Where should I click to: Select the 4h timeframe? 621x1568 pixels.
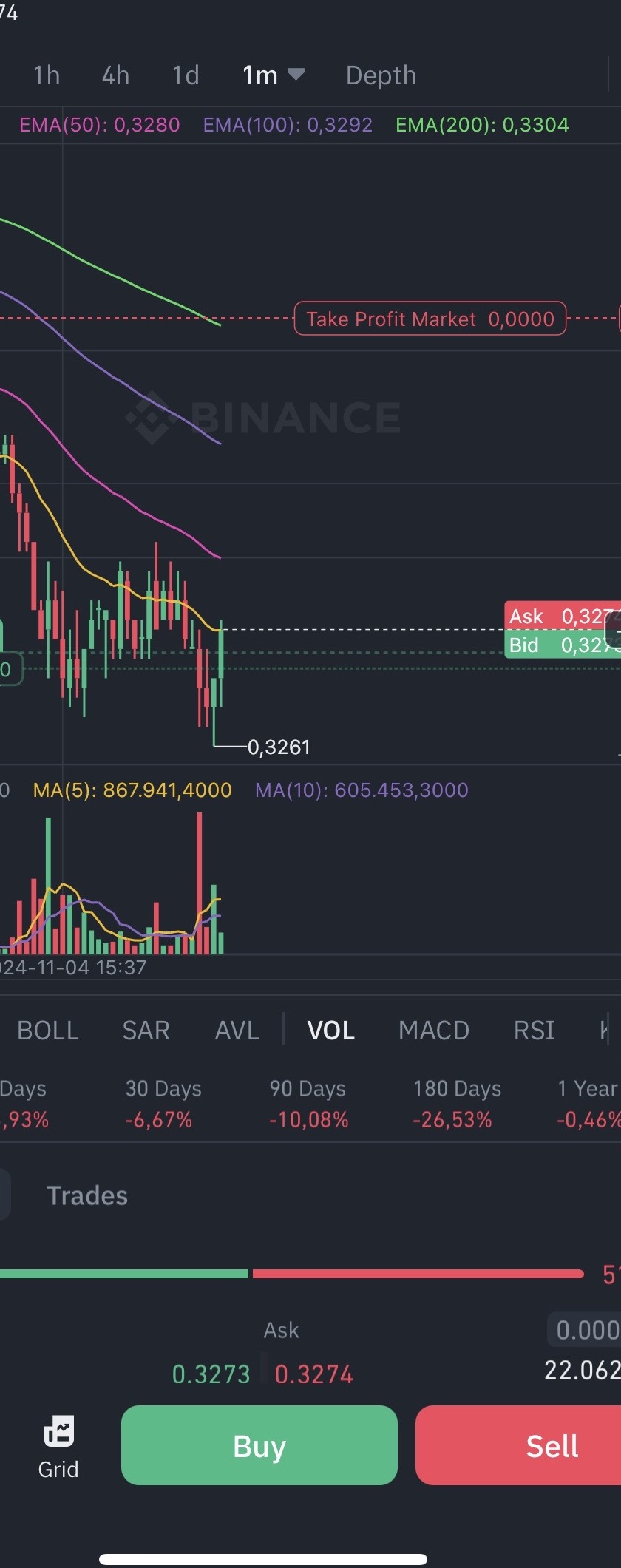pos(115,75)
